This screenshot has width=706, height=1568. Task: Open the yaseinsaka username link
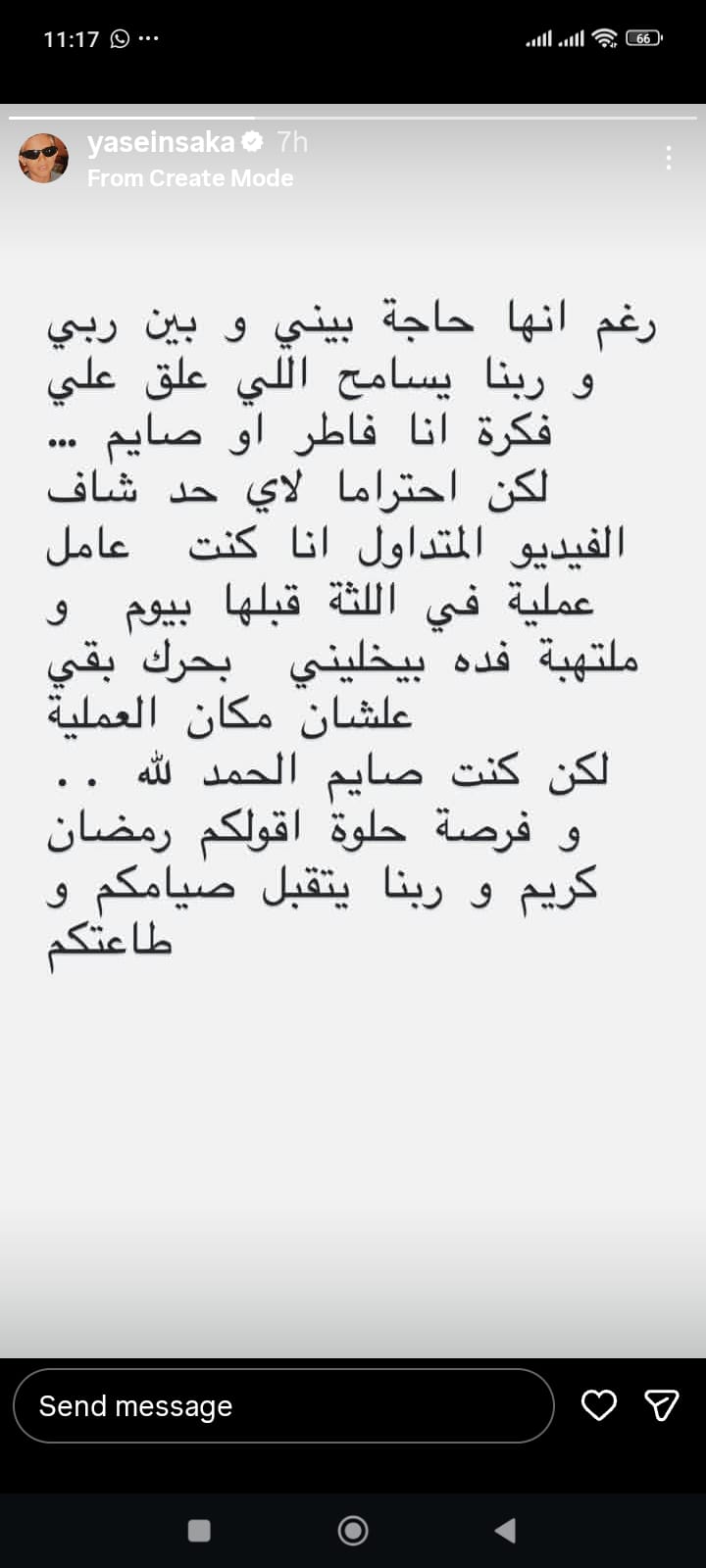161,143
